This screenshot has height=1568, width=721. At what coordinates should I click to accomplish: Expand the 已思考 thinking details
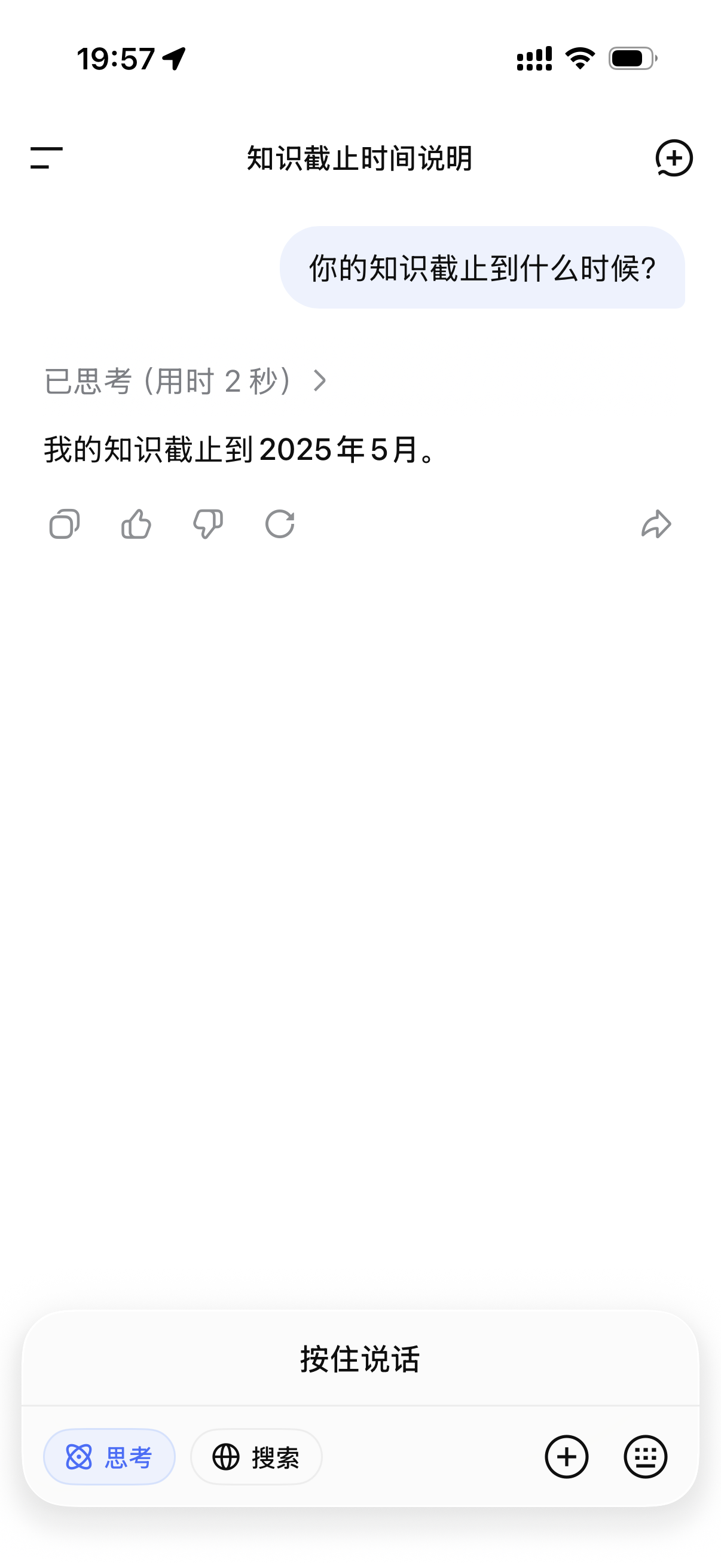click(x=185, y=382)
